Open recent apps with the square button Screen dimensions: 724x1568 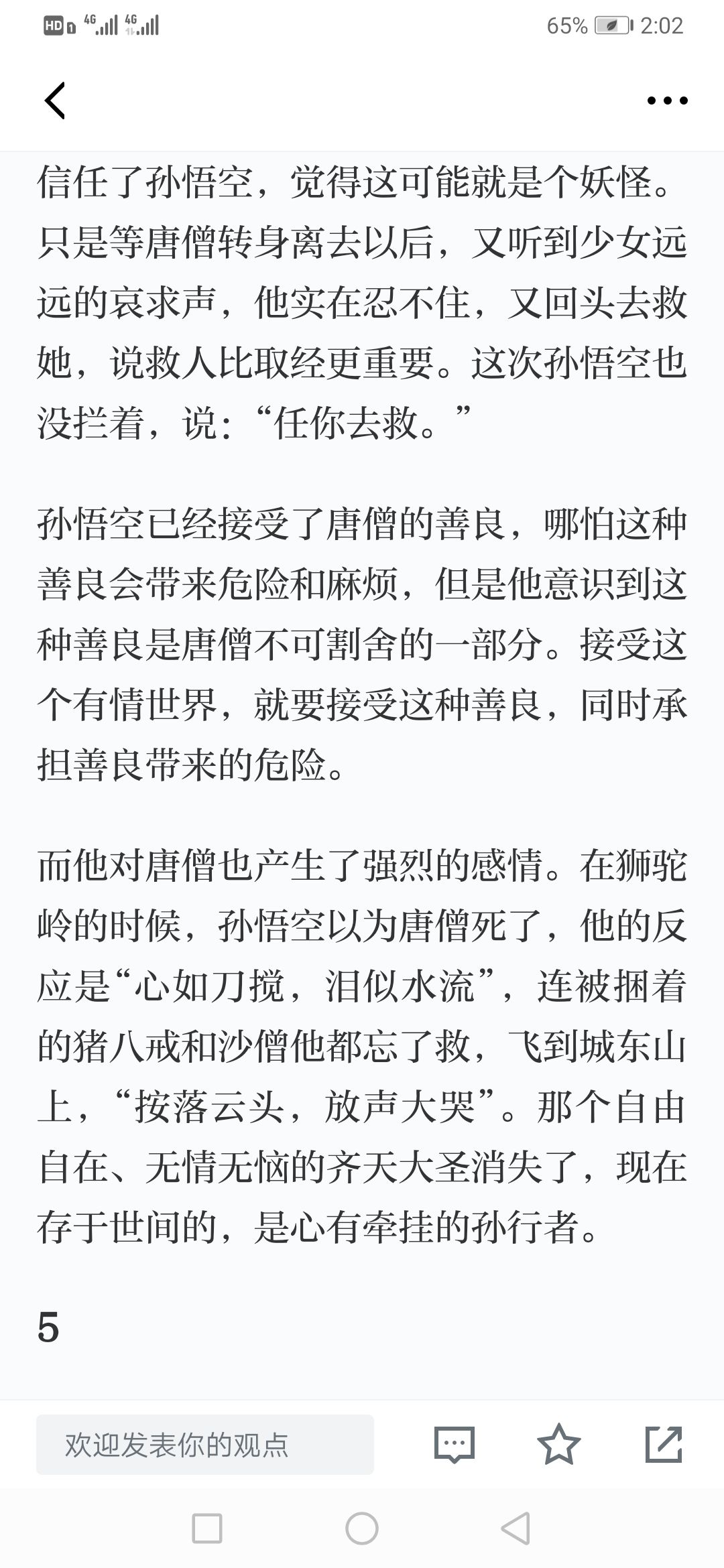(207, 1529)
